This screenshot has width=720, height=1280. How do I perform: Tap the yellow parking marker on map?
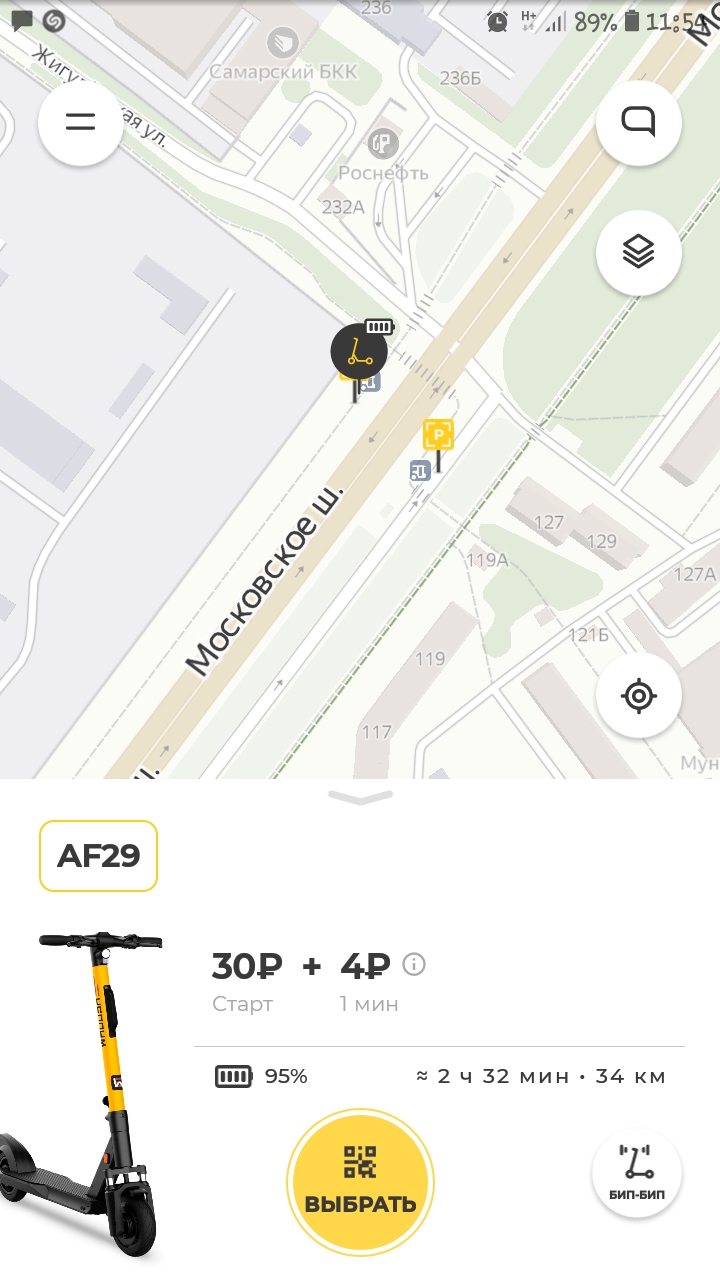coord(438,435)
